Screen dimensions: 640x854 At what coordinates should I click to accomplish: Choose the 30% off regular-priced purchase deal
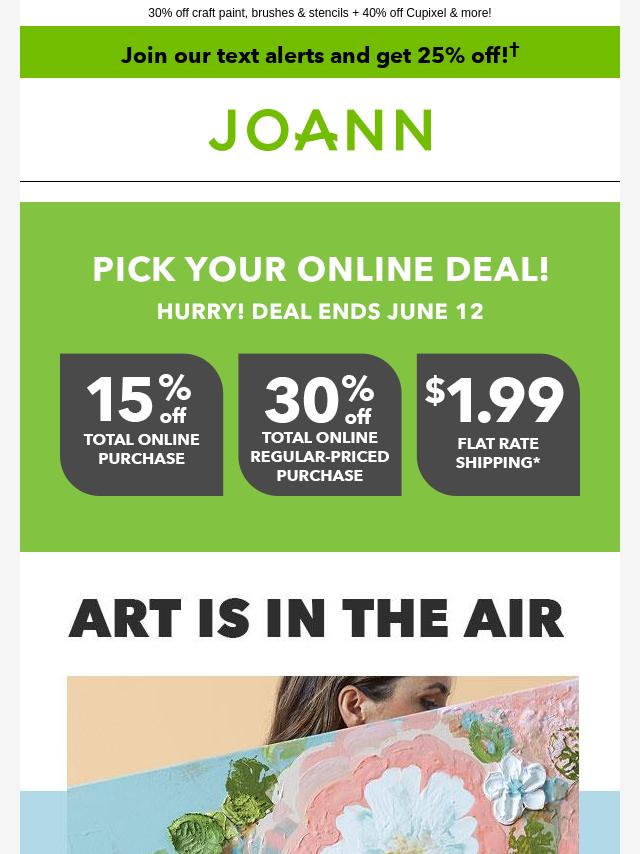pos(320,424)
